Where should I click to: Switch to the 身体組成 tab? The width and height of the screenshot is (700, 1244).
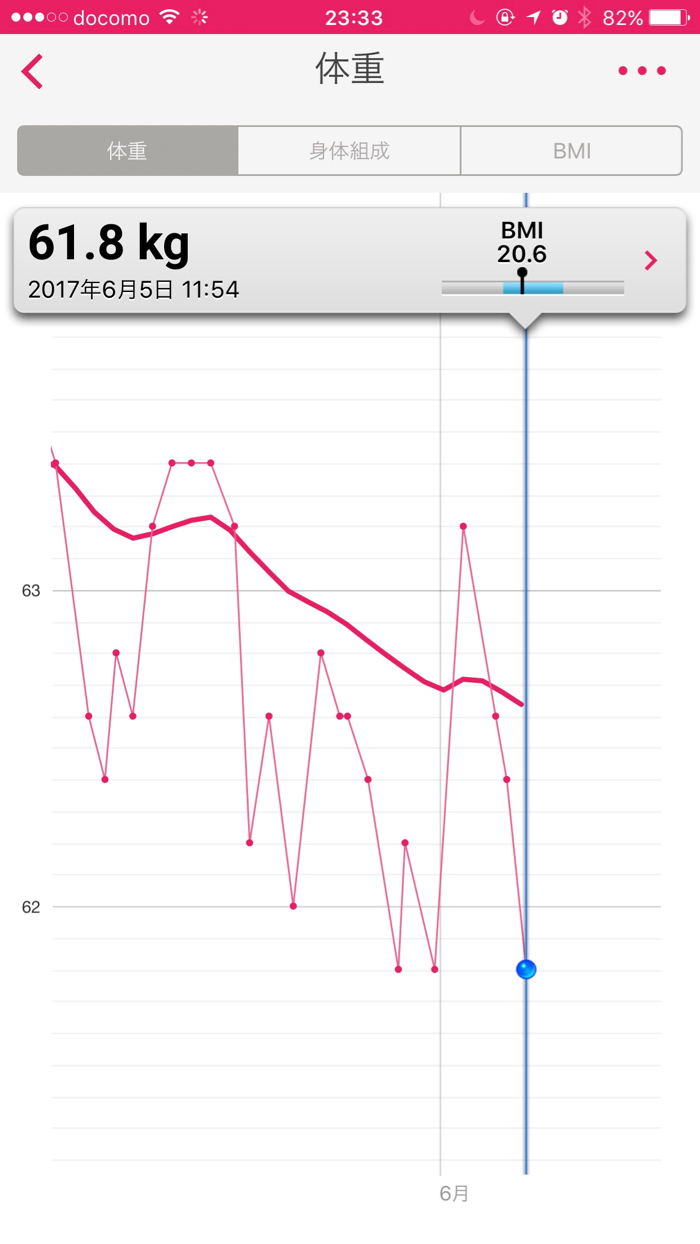click(x=349, y=151)
